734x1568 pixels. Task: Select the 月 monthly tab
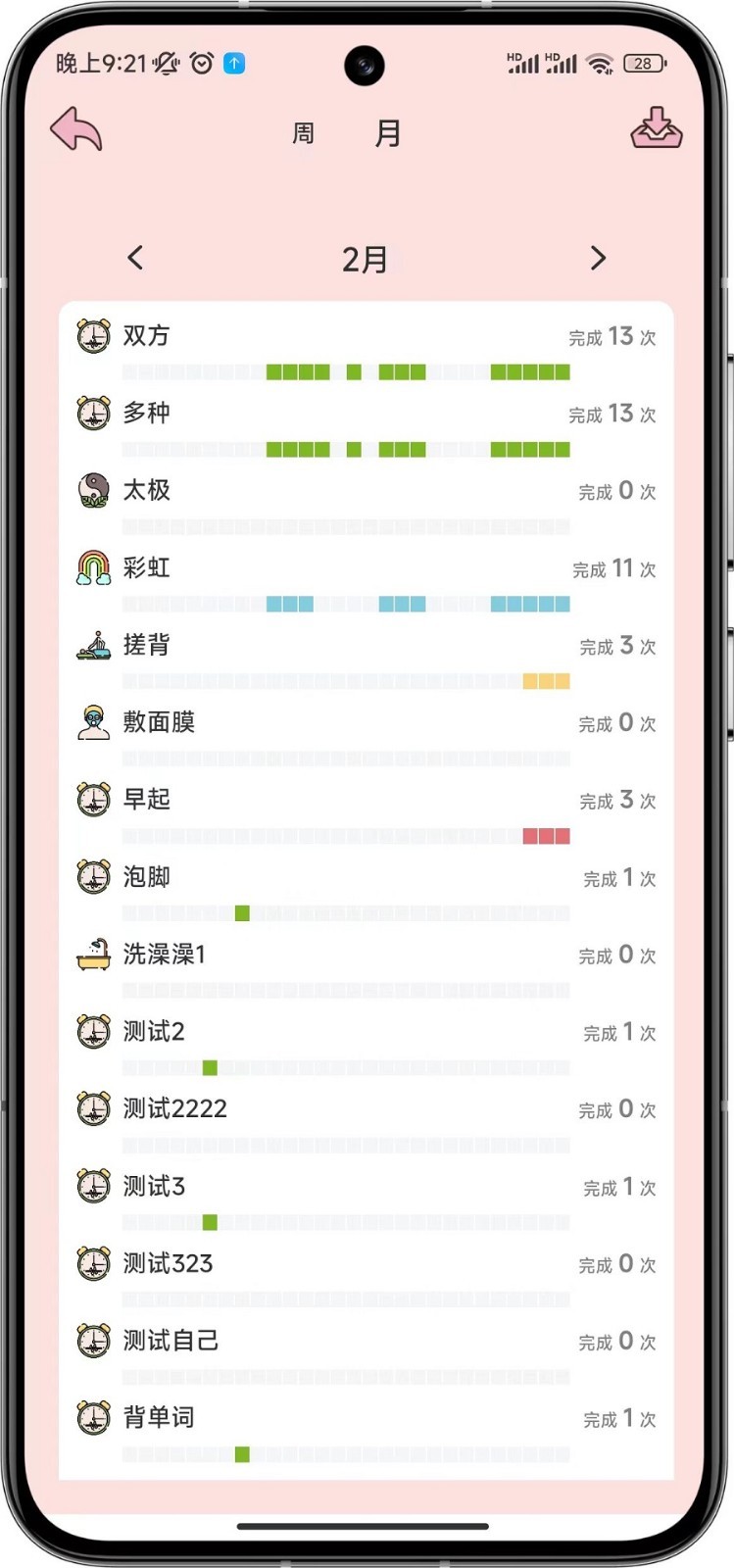pyautogui.click(x=388, y=133)
